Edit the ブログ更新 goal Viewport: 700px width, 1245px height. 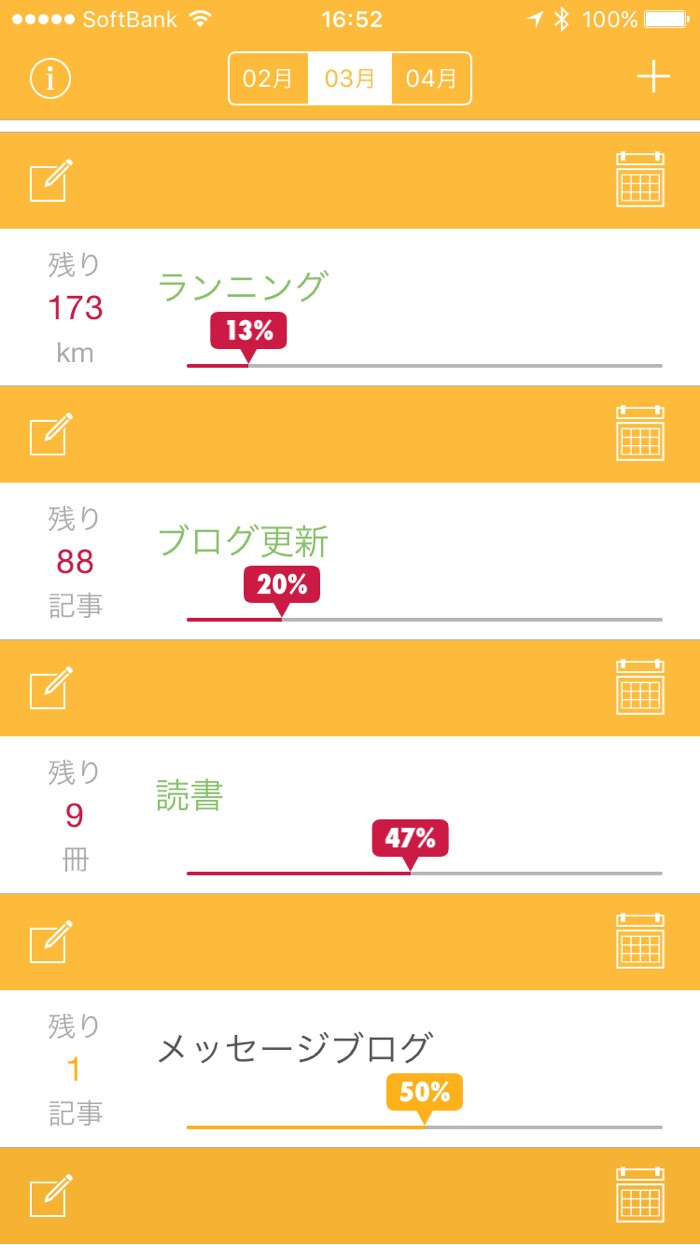pos(51,434)
